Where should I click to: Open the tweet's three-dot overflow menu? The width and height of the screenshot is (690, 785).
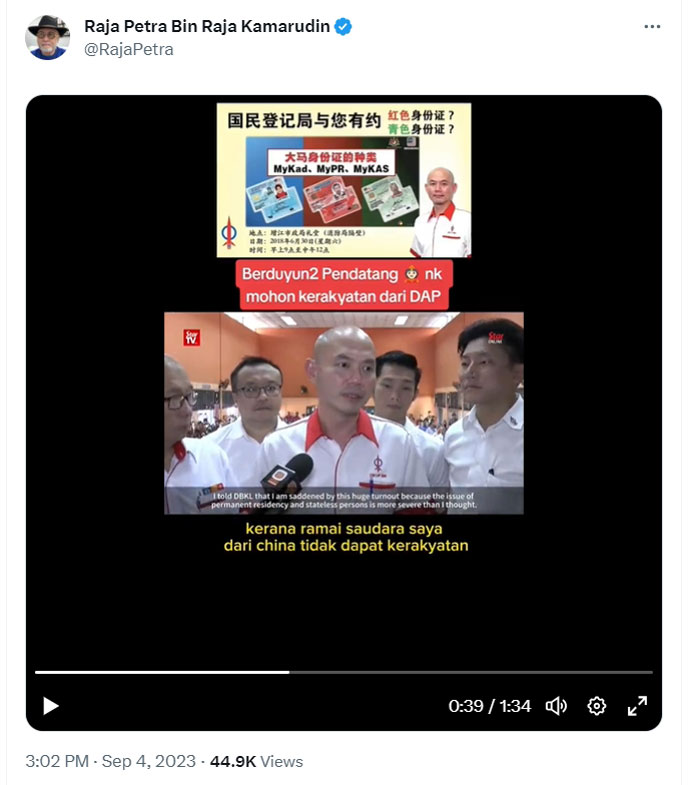[651, 27]
